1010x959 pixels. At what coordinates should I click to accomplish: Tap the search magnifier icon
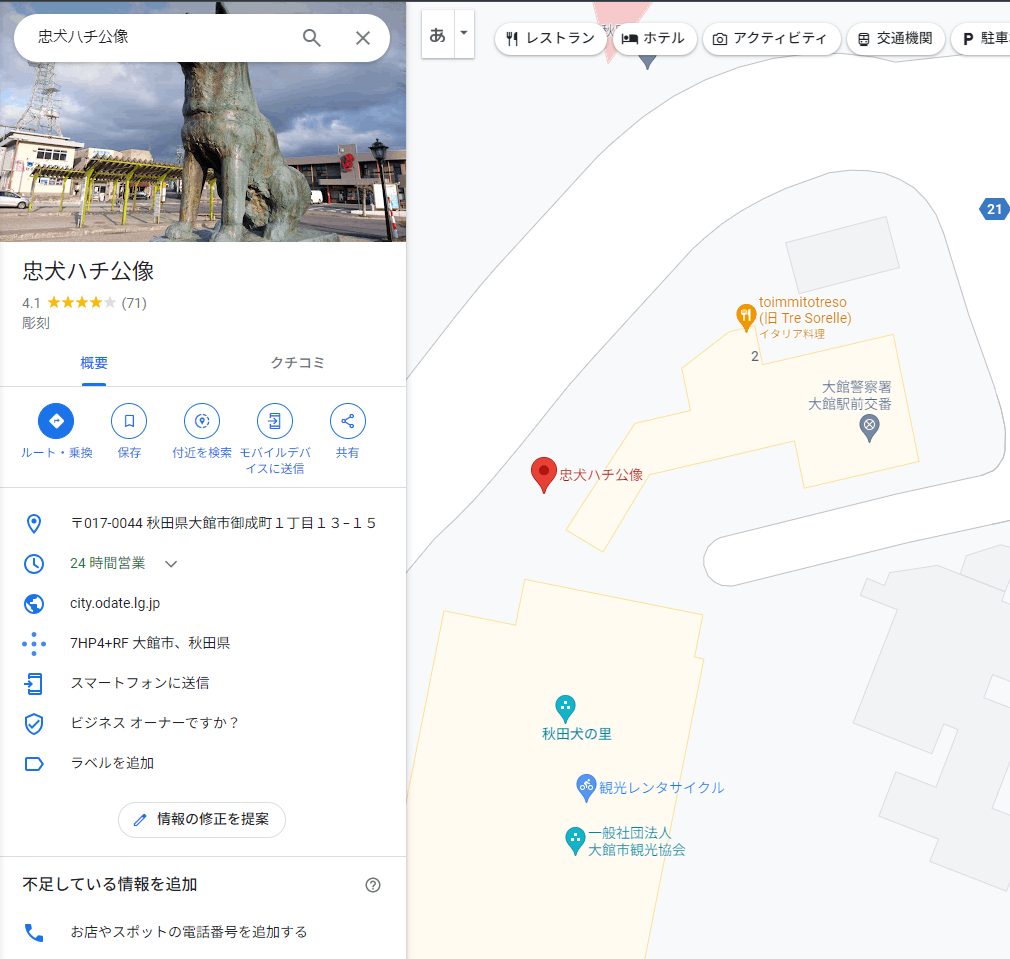coord(312,38)
